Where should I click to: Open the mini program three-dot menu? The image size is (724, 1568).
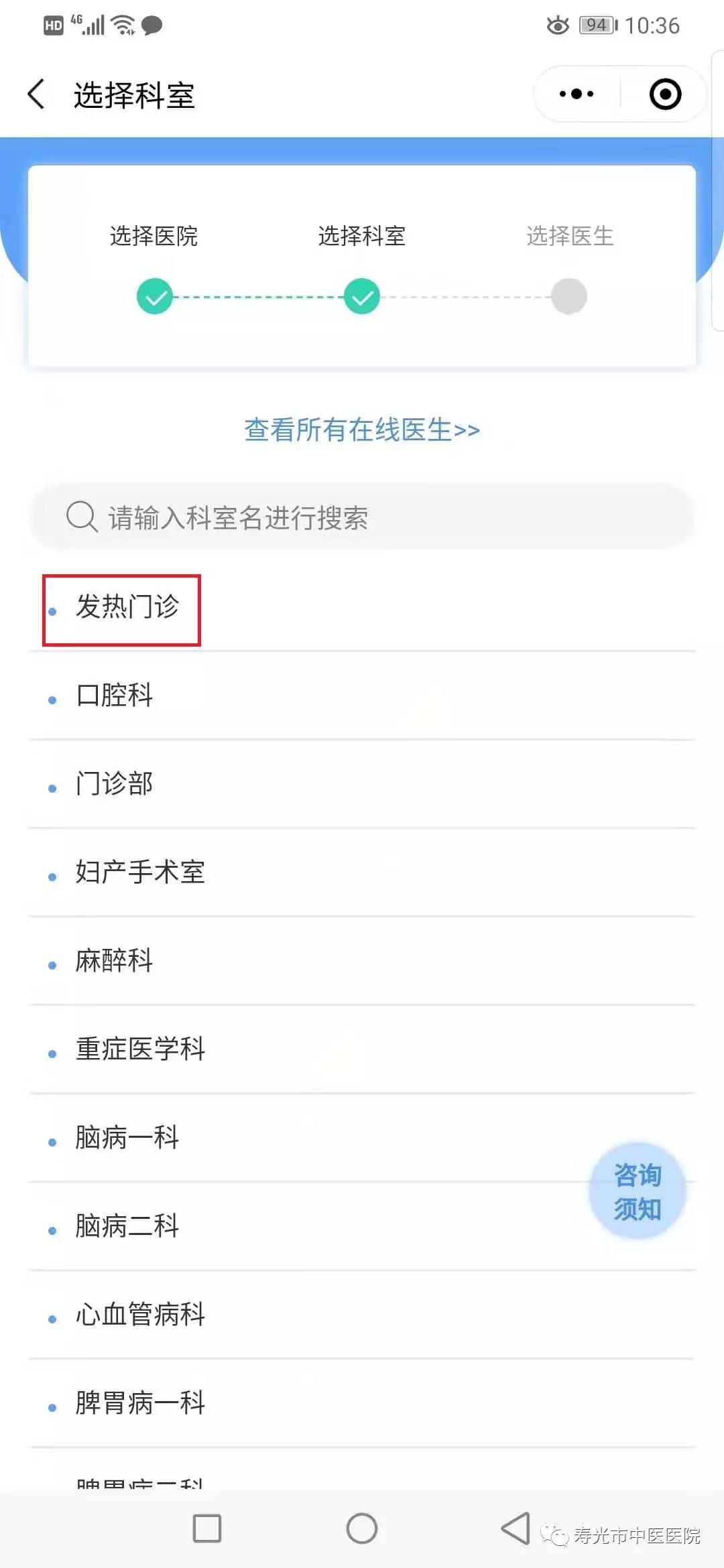(x=577, y=94)
